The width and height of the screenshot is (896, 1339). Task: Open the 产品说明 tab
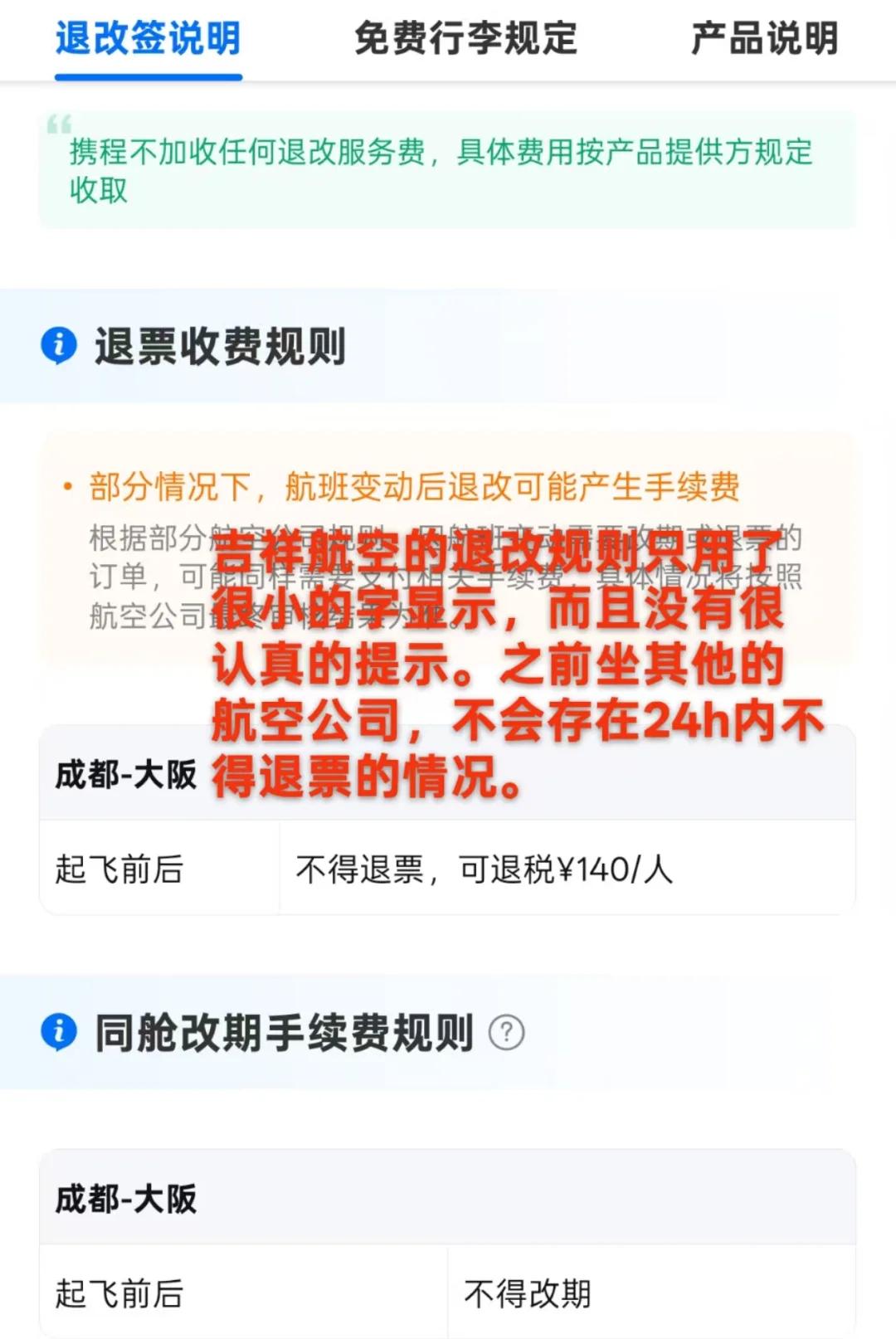(764, 38)
